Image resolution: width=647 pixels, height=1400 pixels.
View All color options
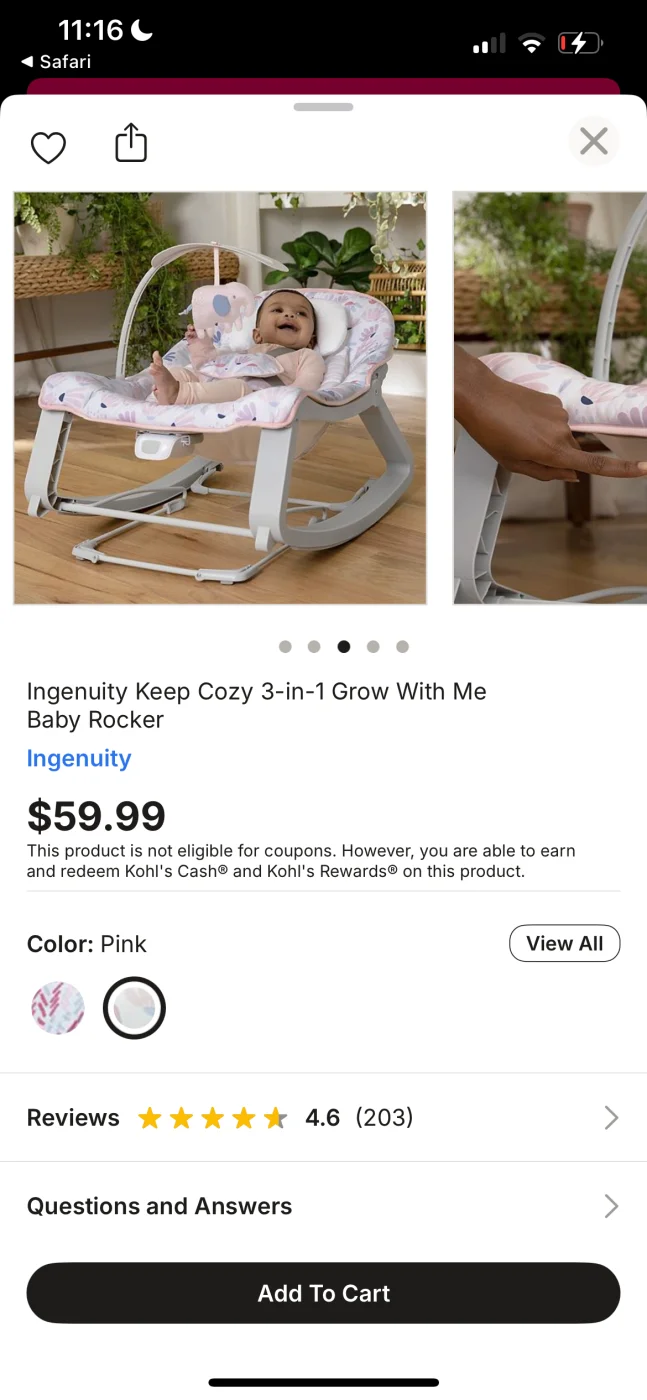[x=564, y=943]
